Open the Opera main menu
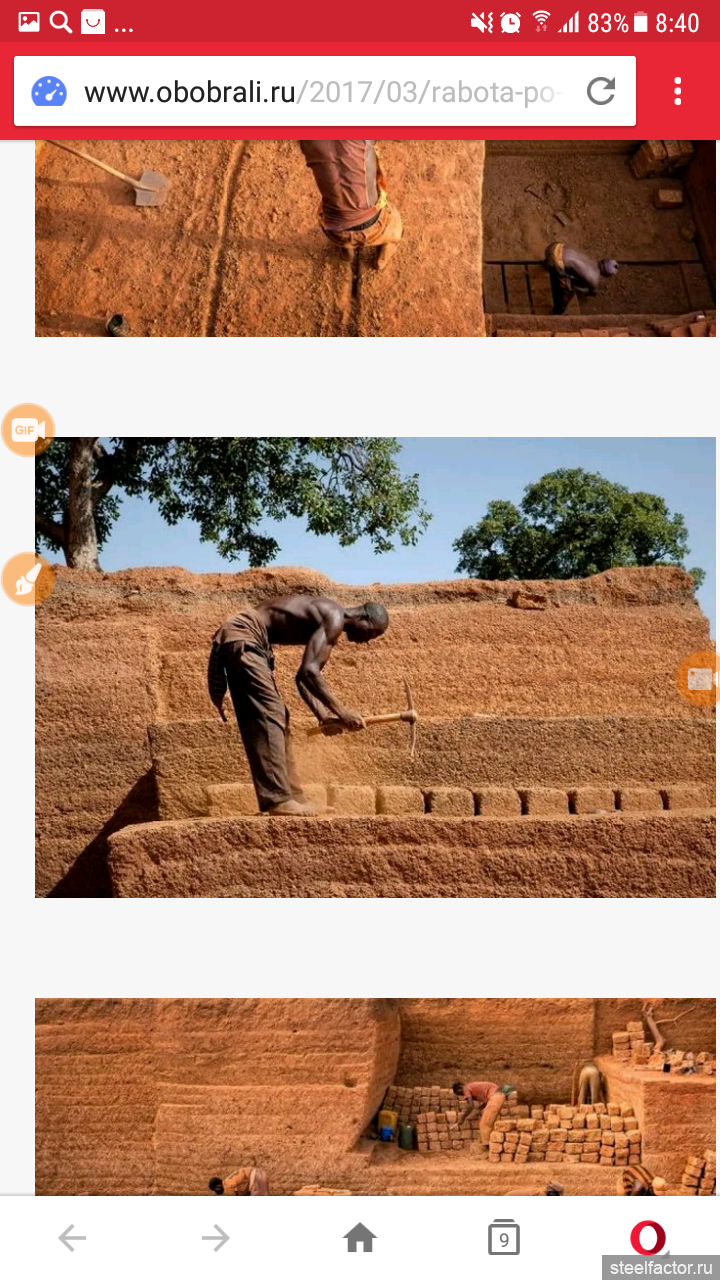The height and width of the screenshot is (1280, 720). (648, 1238)
